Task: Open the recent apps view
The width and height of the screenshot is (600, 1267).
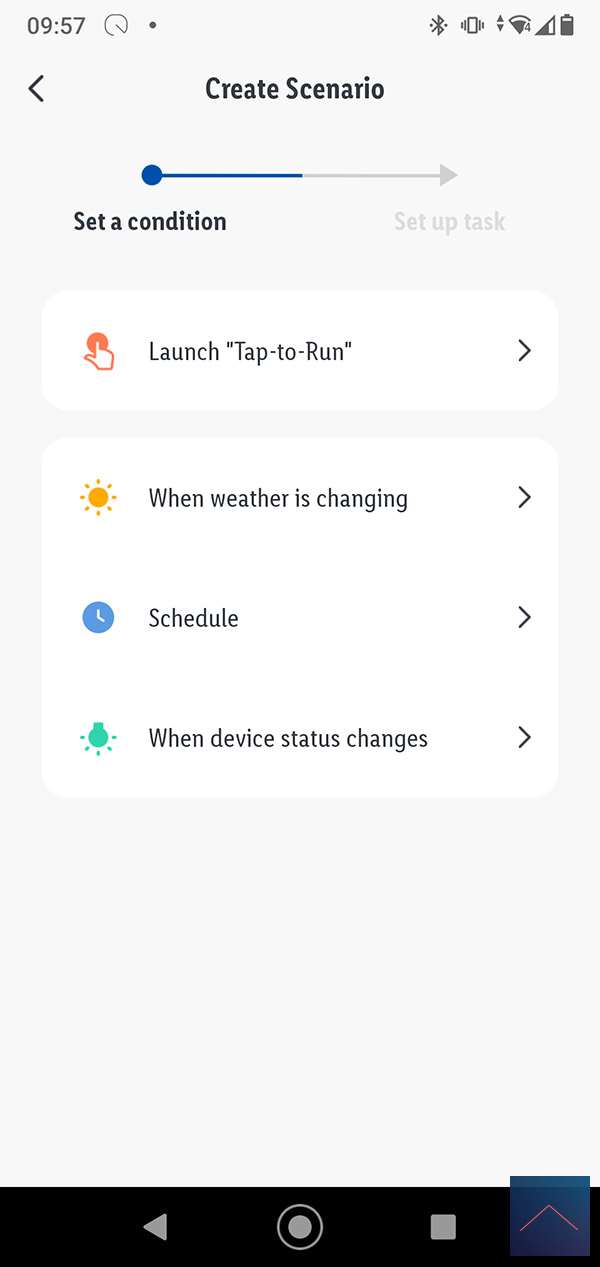Action: [x=442, y=1226]
